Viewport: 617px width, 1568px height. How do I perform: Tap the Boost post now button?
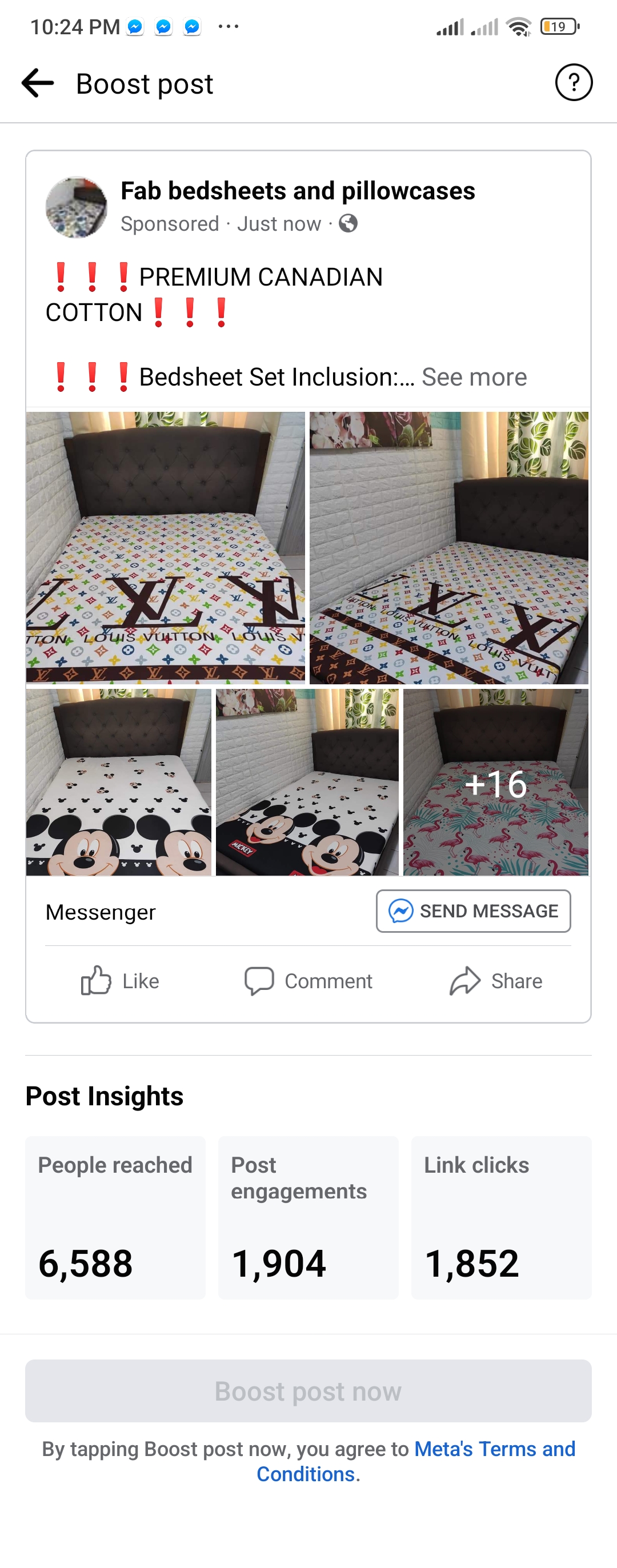(308, 1391)
